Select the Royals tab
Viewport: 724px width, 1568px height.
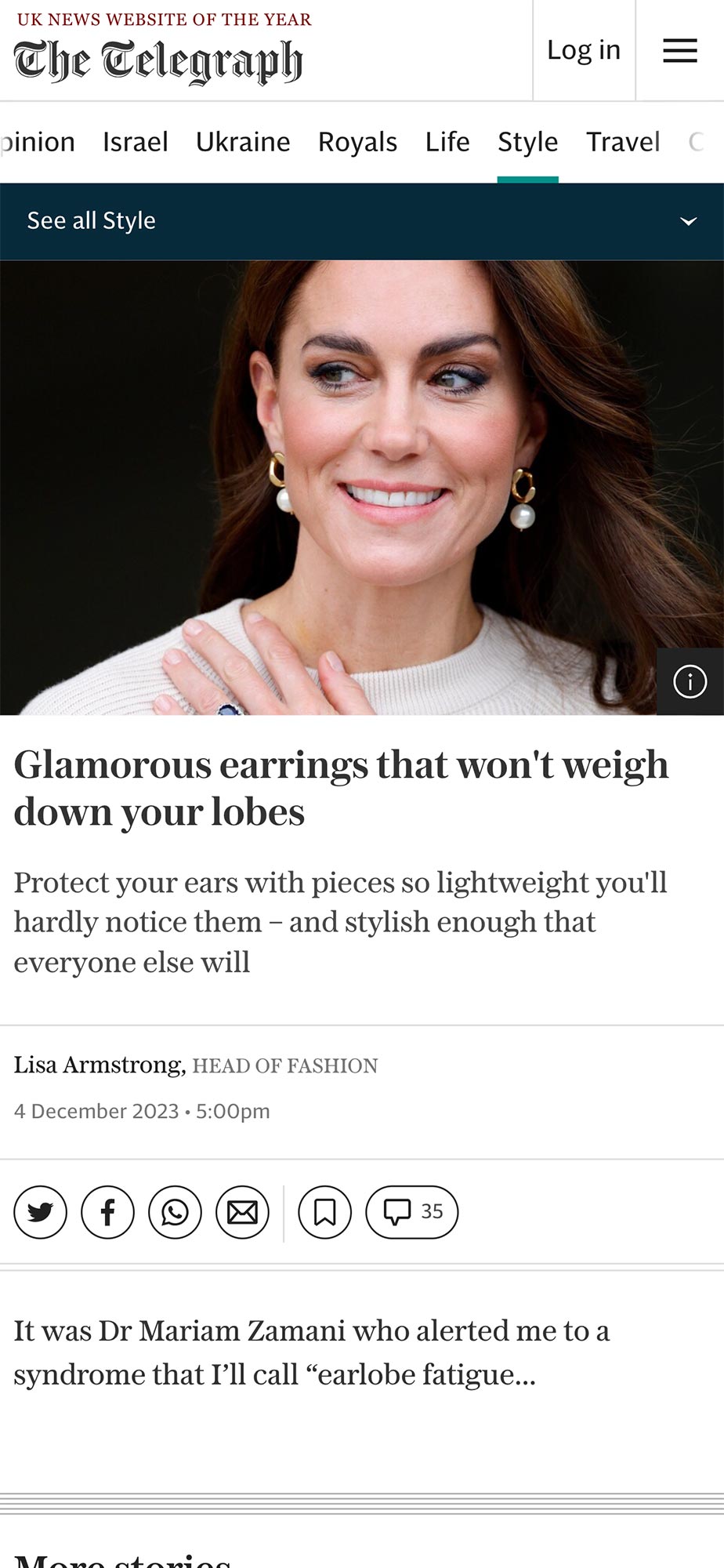tap(357, 142)
